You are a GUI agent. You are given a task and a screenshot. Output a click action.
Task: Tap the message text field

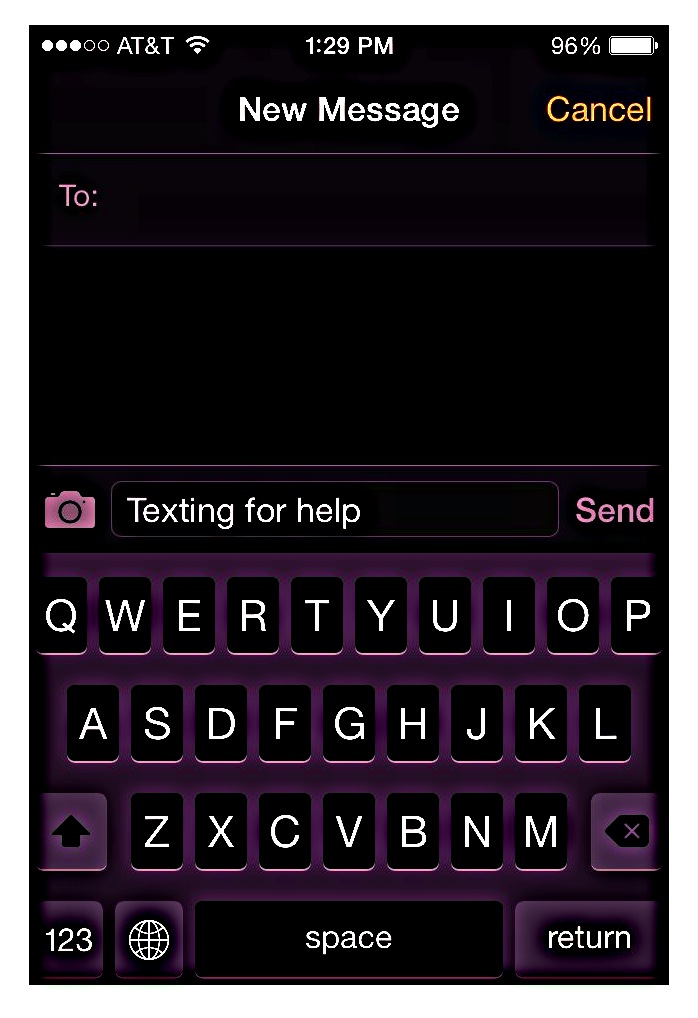pyautogui.click(x=334, y=510)
